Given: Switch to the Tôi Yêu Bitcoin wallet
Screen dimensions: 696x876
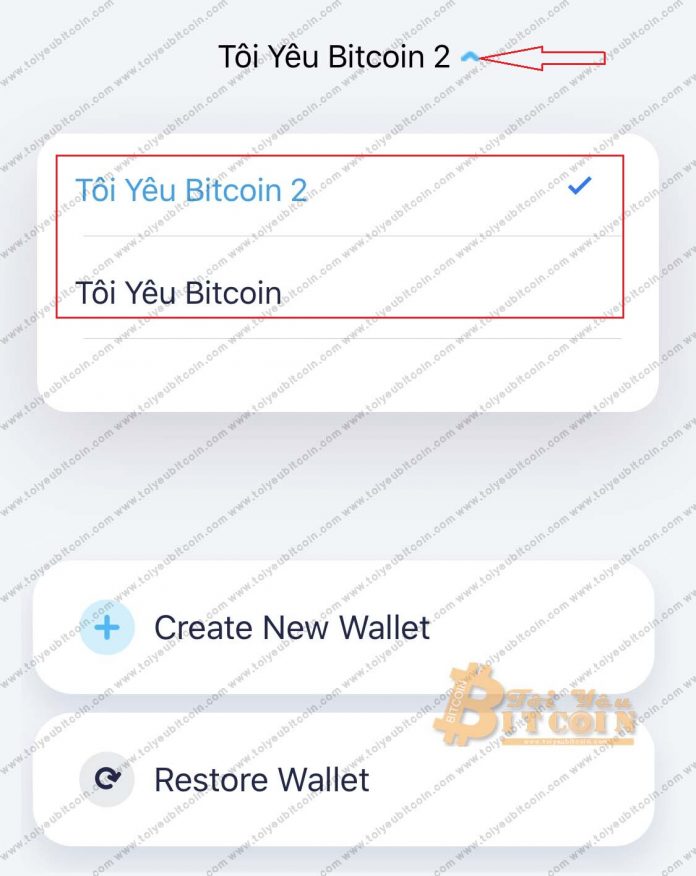Looking at the screenshot, I should [x=180, y=294].
